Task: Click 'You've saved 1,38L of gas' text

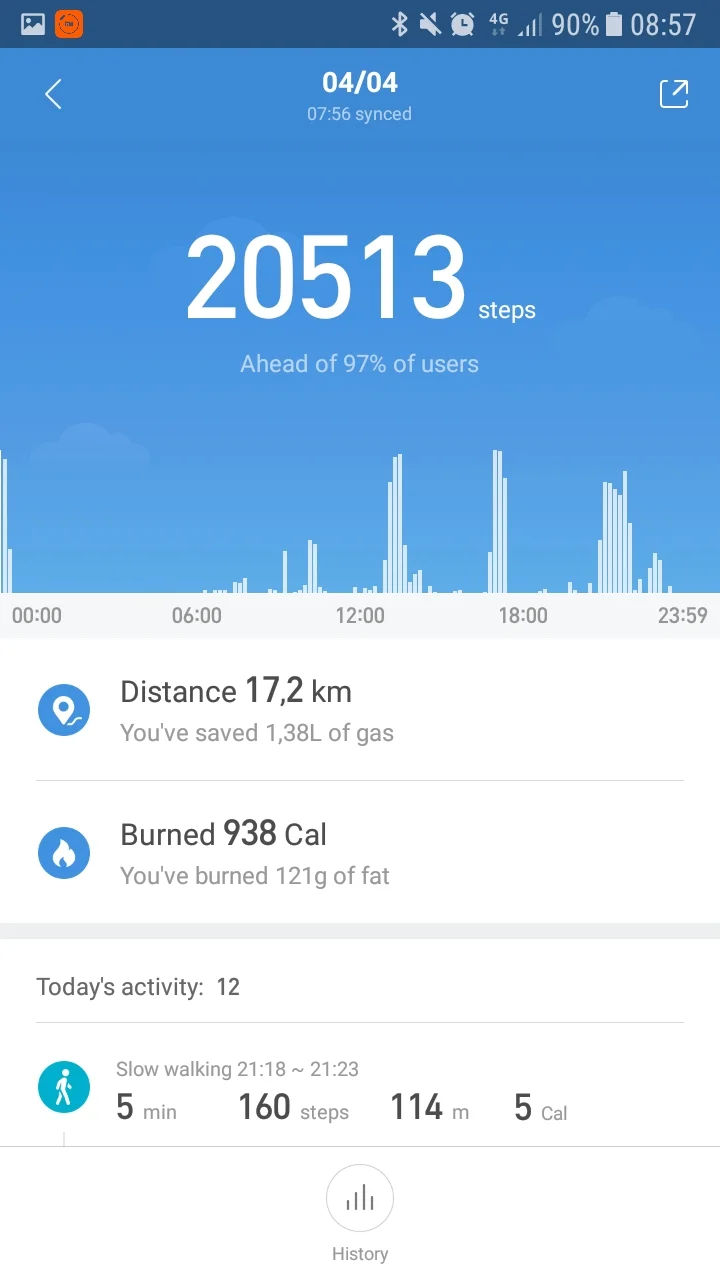Action: coord(256,732)
